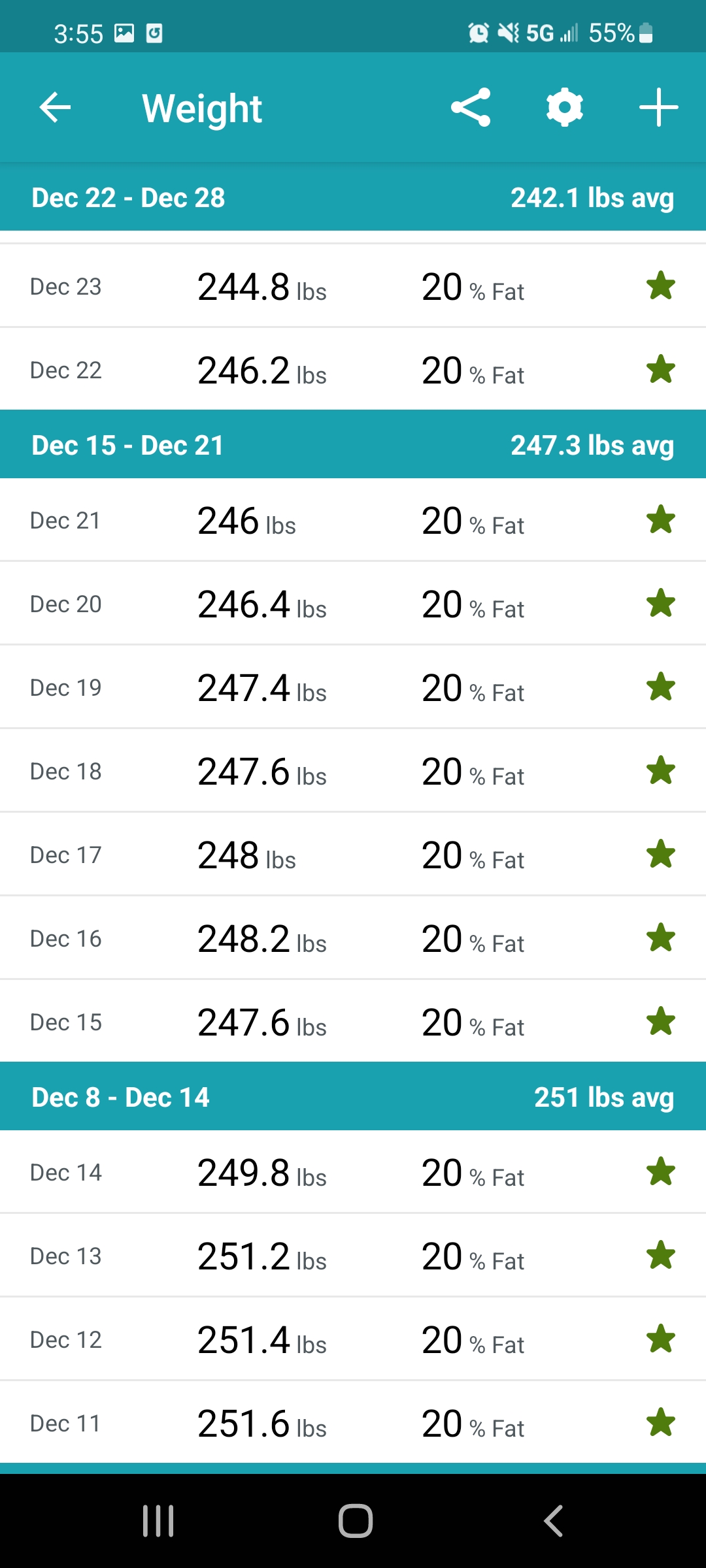Image resolution: width=706 pixels, height=1568 pixels.
Task: Select the Dec 11 weight entry
Action: coord(353,1423)
